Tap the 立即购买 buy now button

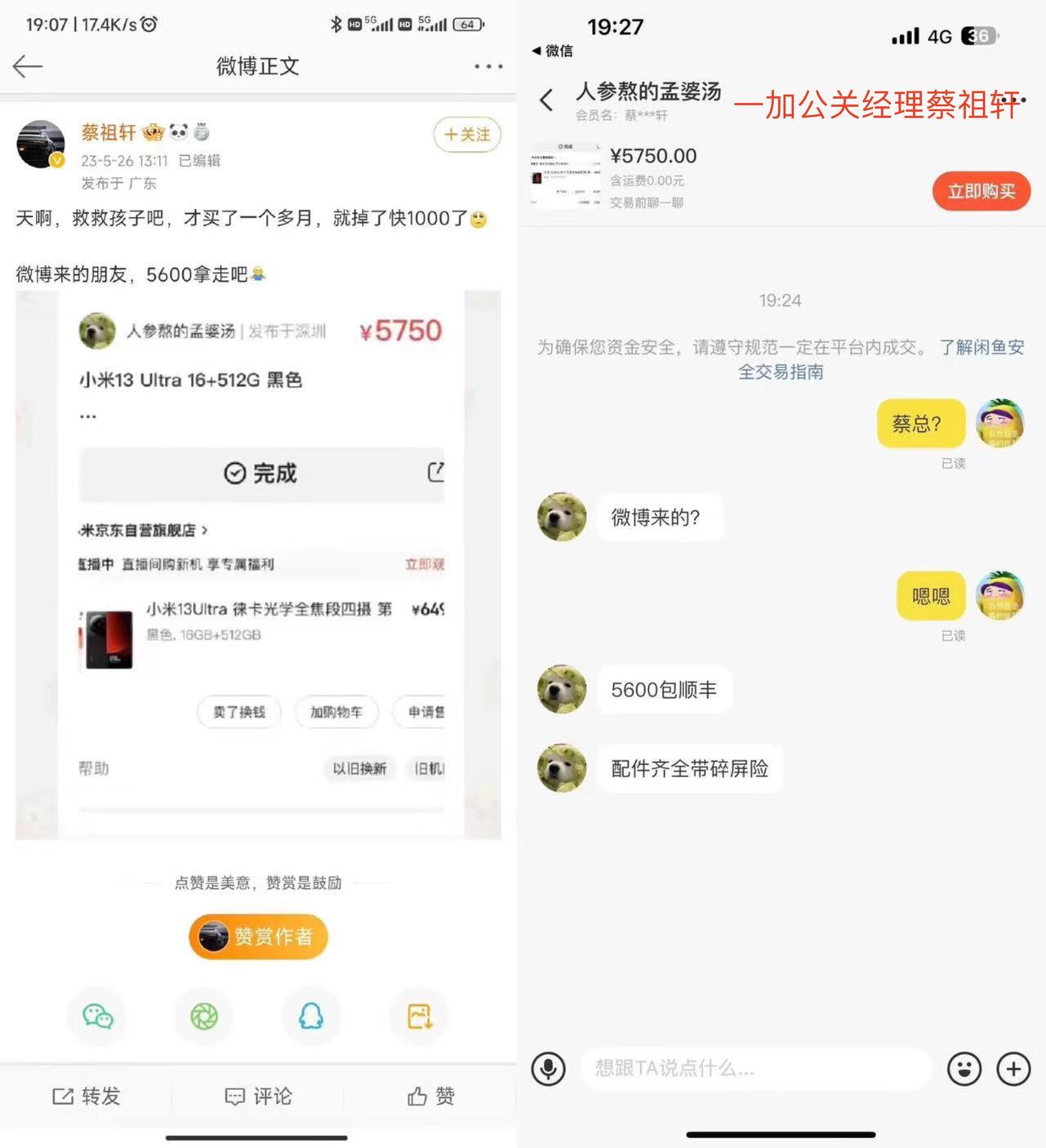pos(981,191)
